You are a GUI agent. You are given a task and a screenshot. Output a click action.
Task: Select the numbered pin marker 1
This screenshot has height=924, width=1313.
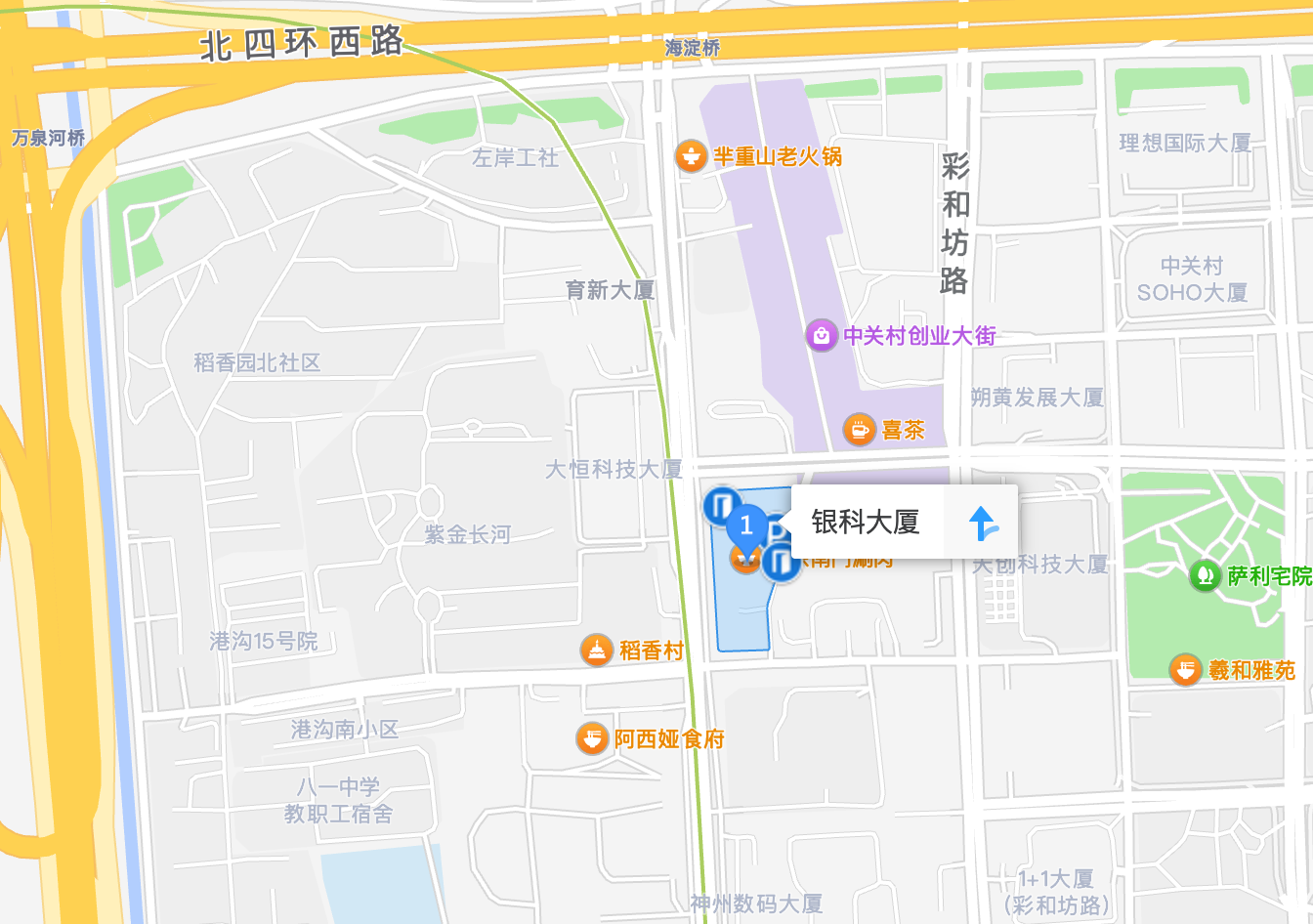746,526
